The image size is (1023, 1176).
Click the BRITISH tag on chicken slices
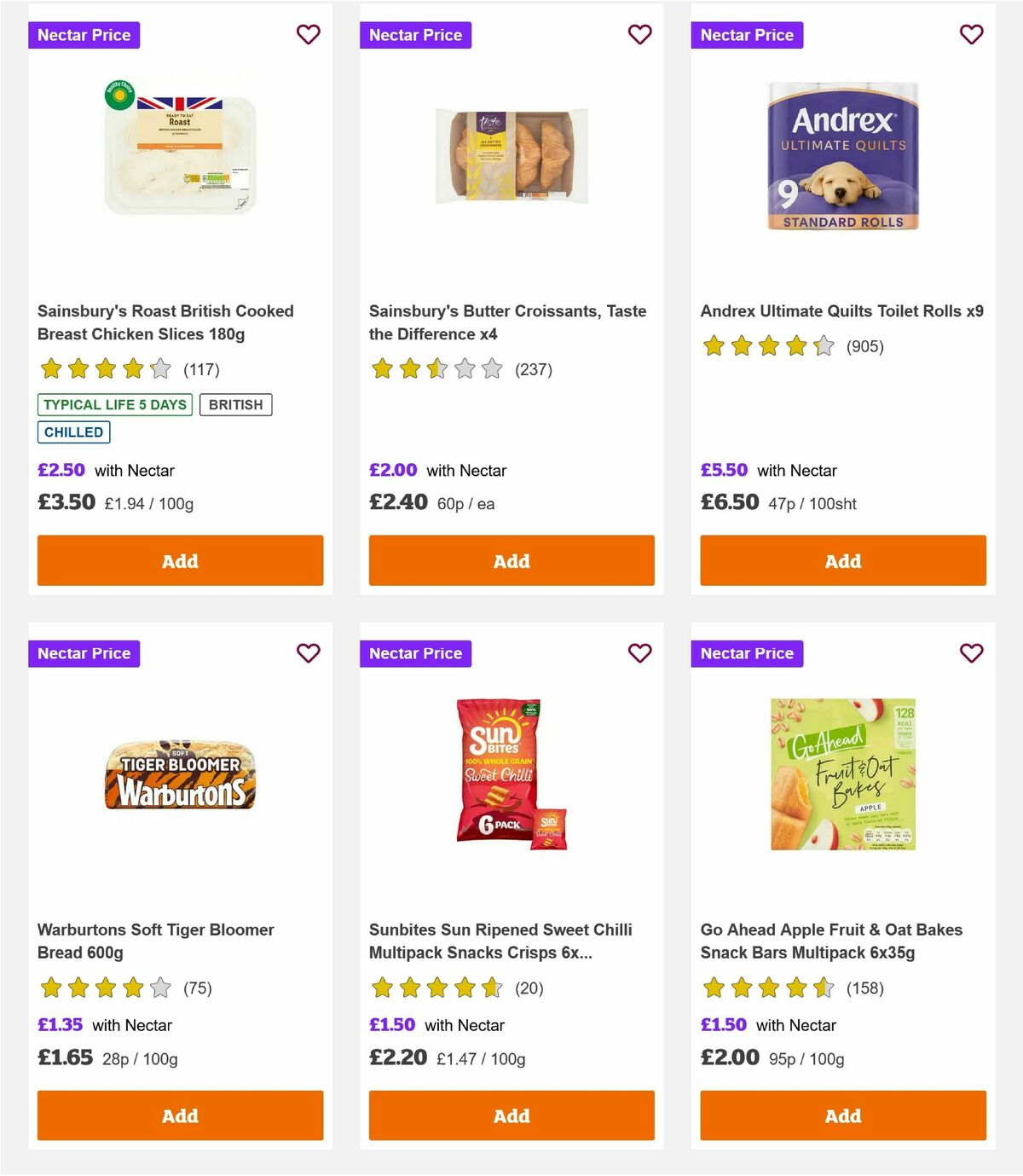pyautogui.click(x=236, y=404)
